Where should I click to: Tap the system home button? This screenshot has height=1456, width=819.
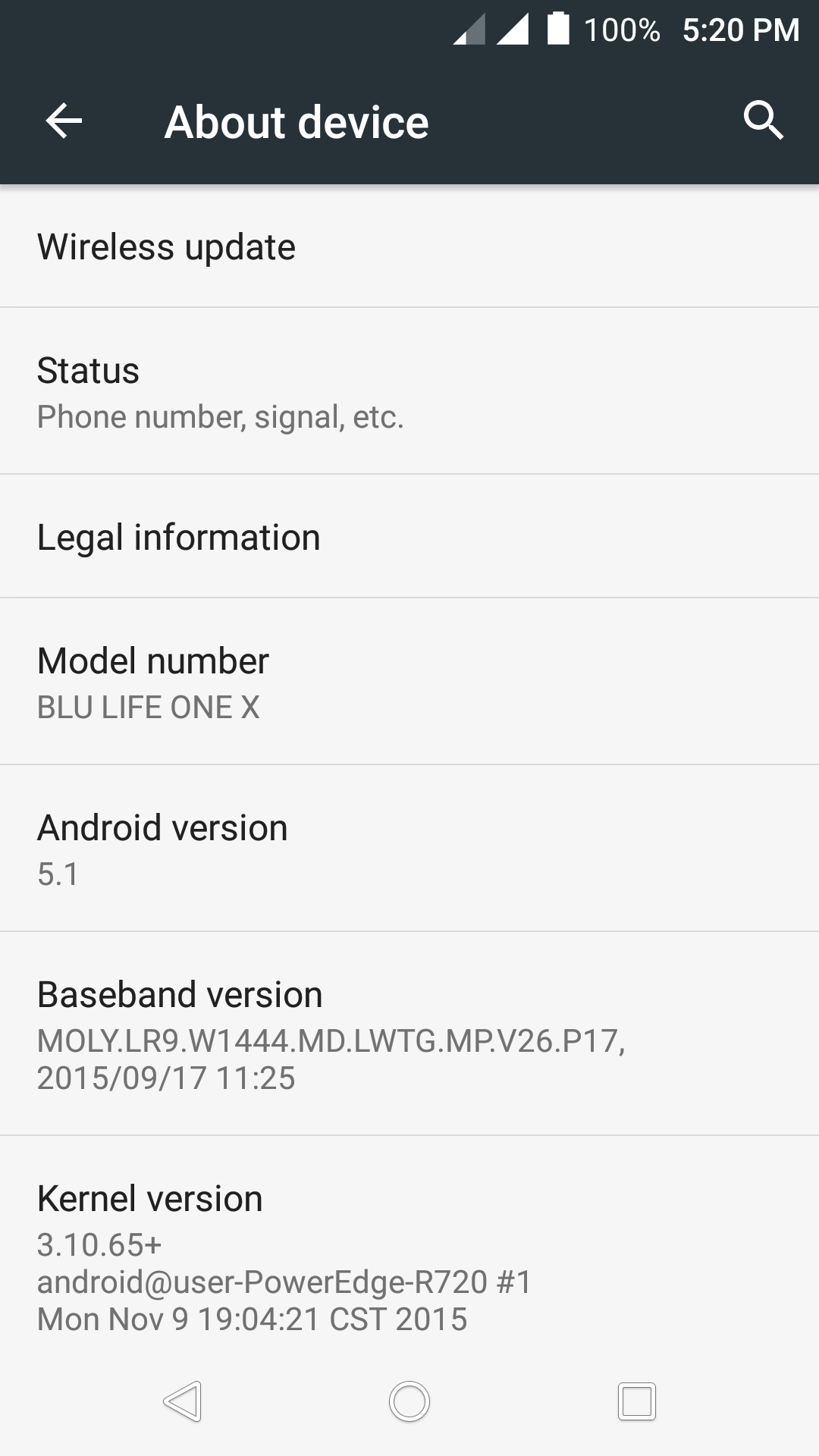tap(409, 1401)
